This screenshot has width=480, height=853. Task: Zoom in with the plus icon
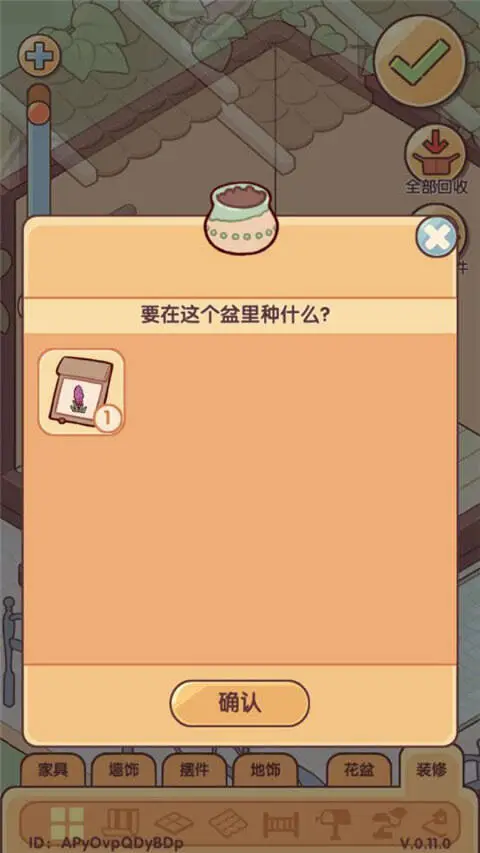coord(39,55)
